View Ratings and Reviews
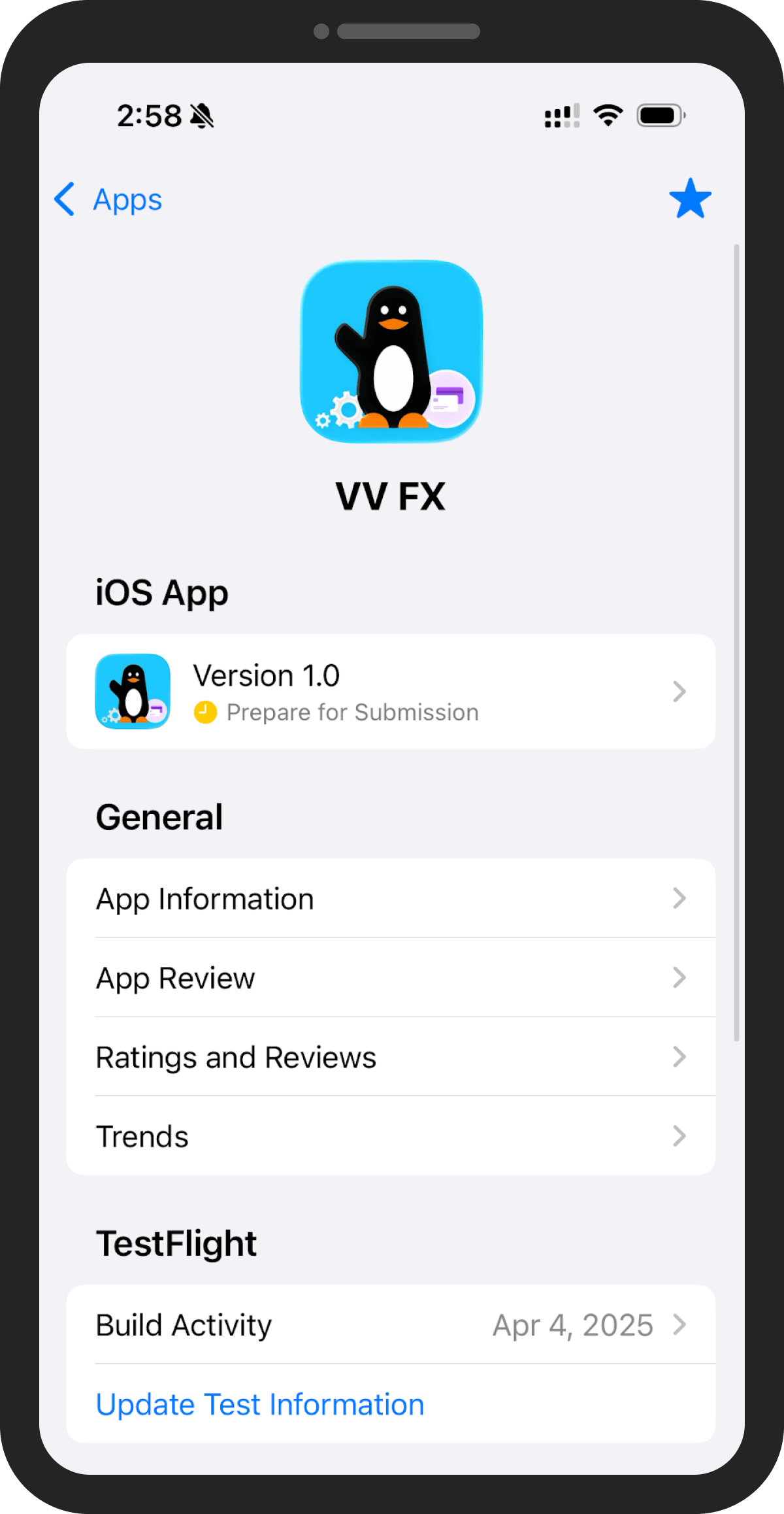Screen dimensions: 784x1514 click(391, 1057)
